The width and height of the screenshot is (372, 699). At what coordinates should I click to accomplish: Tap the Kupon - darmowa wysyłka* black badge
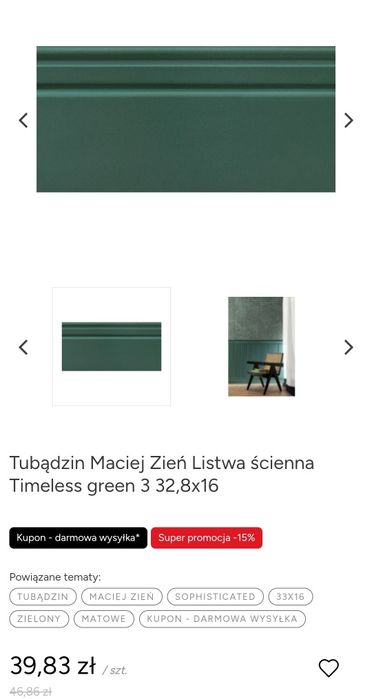[x=78, y=538]
